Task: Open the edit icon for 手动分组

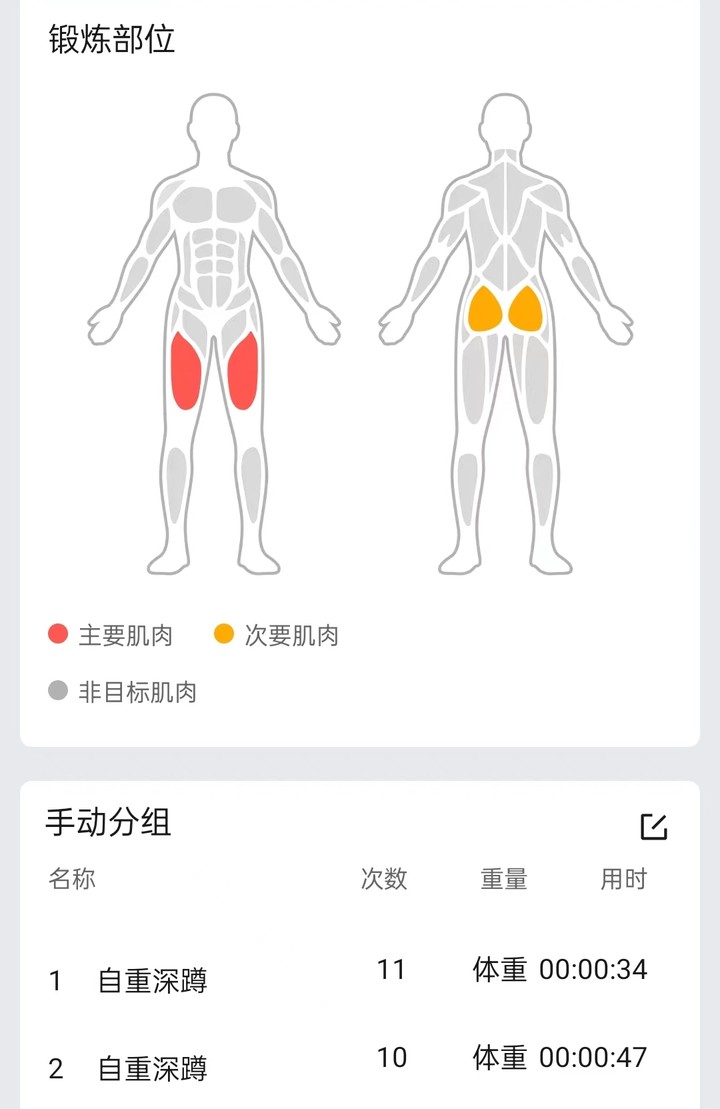Action: click(x=653, y=826)
